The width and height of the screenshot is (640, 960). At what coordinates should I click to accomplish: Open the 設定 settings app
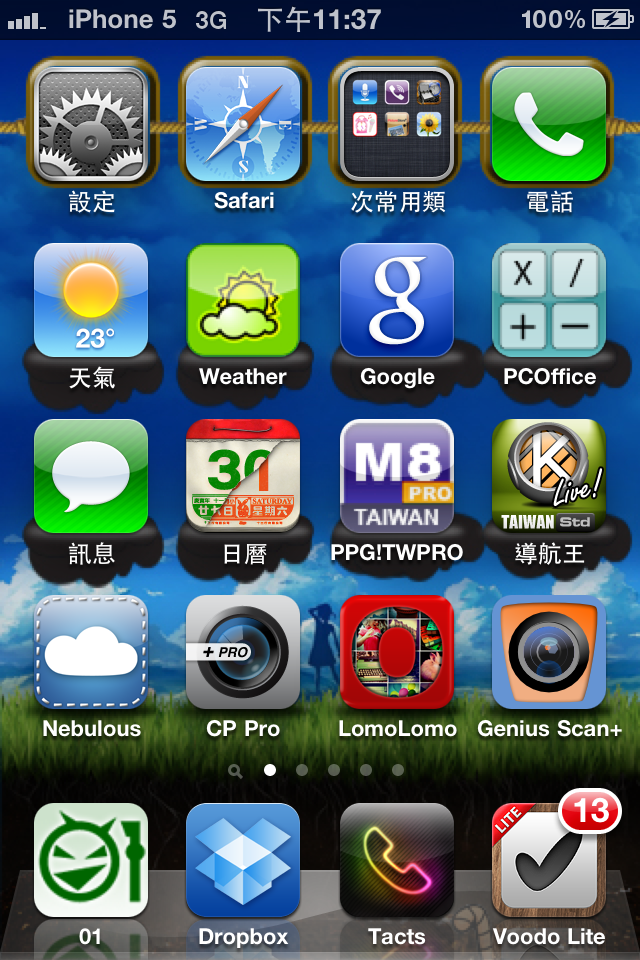92,123
